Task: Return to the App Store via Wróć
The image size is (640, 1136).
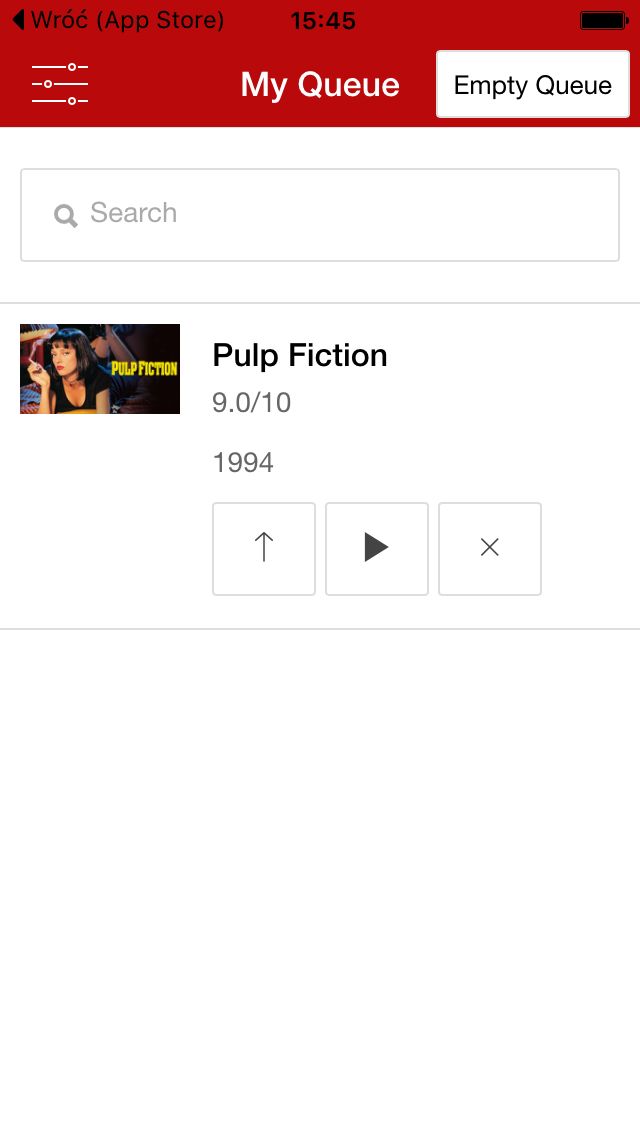Action: click(x=119, y=20)
